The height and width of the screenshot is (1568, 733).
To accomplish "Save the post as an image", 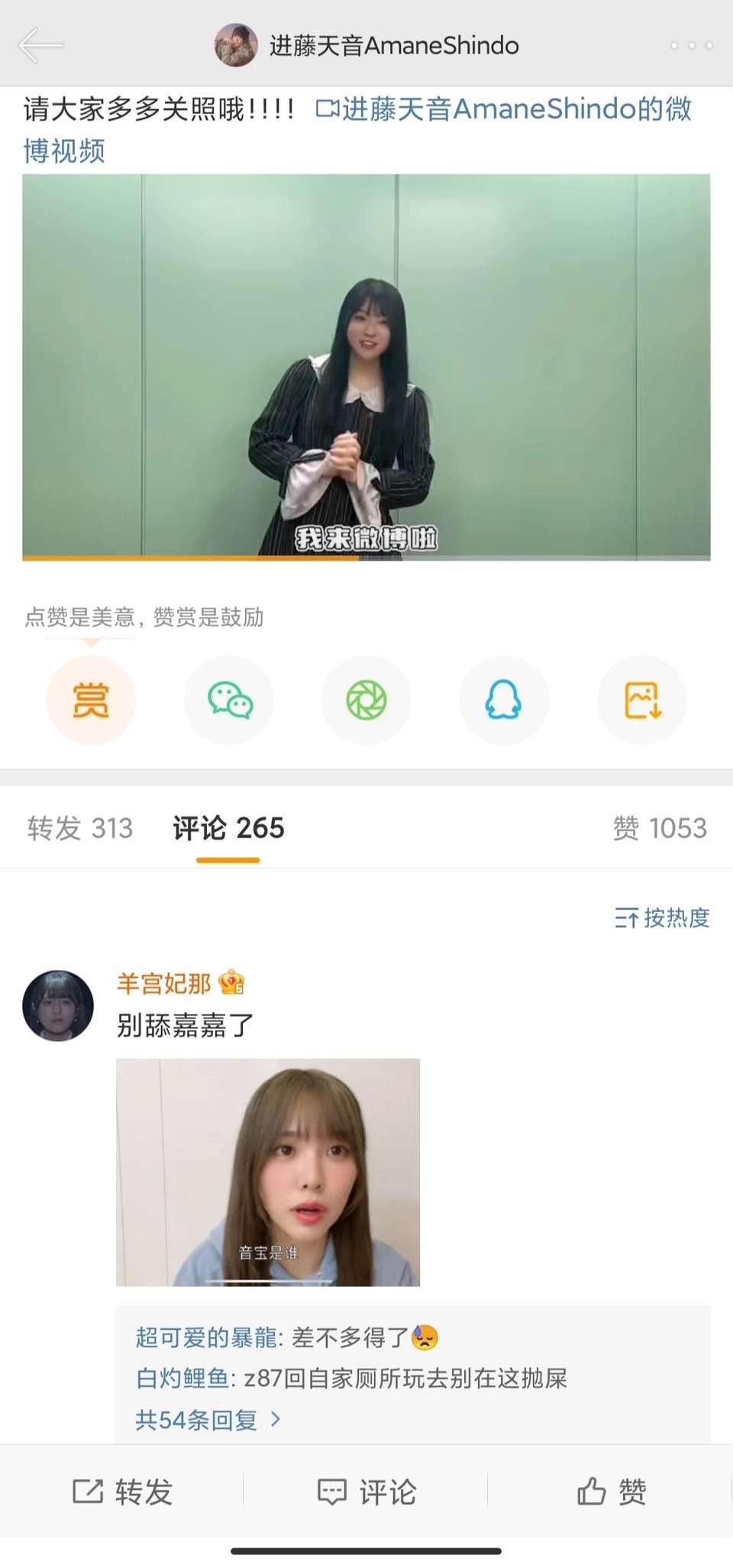I will pyautogui.click(x=642, y=700).
